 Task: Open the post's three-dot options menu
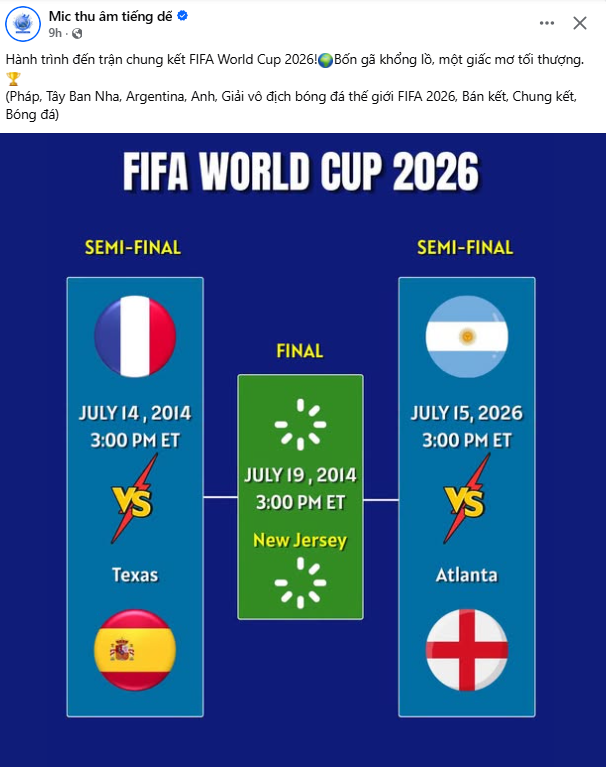coord(546,23)
